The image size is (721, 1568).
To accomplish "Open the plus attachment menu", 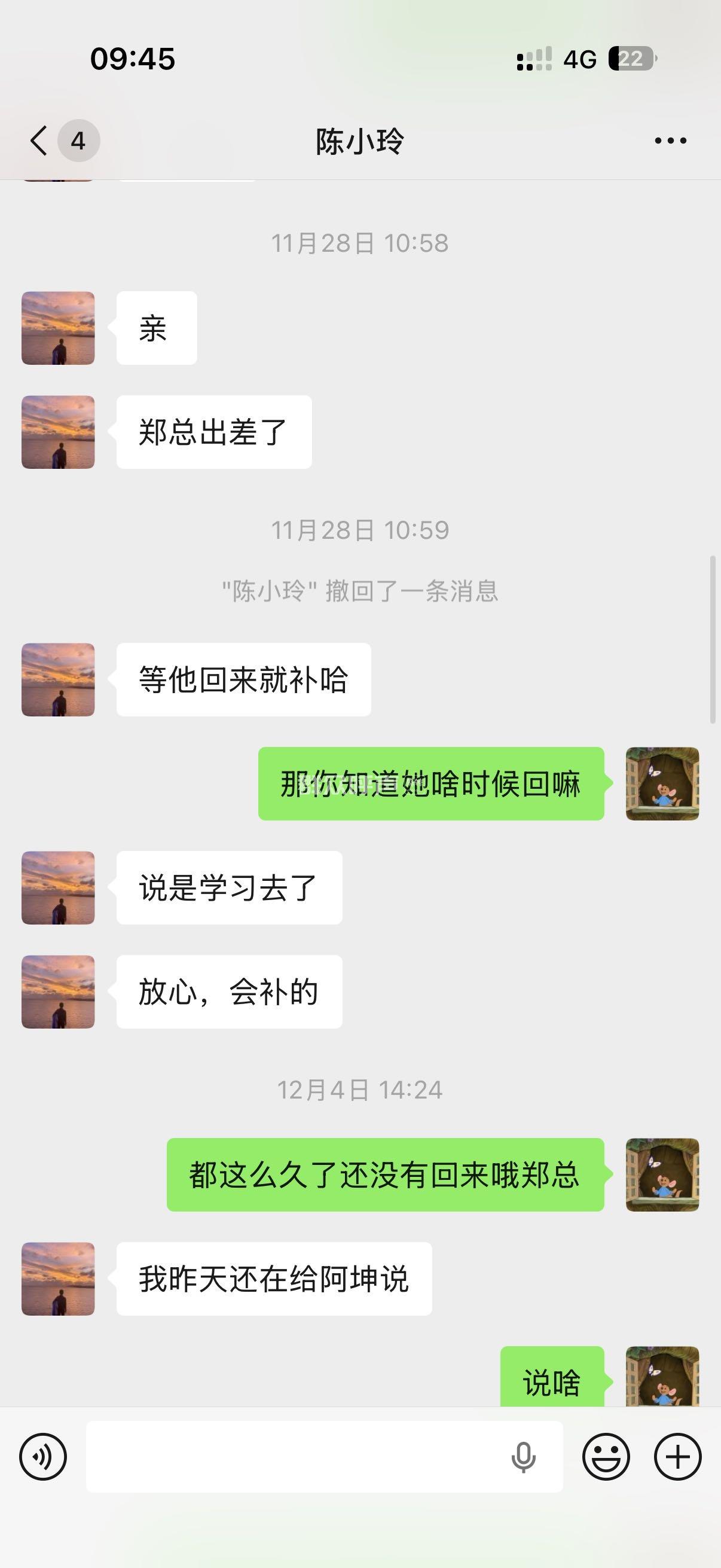I will point(677,1457).
